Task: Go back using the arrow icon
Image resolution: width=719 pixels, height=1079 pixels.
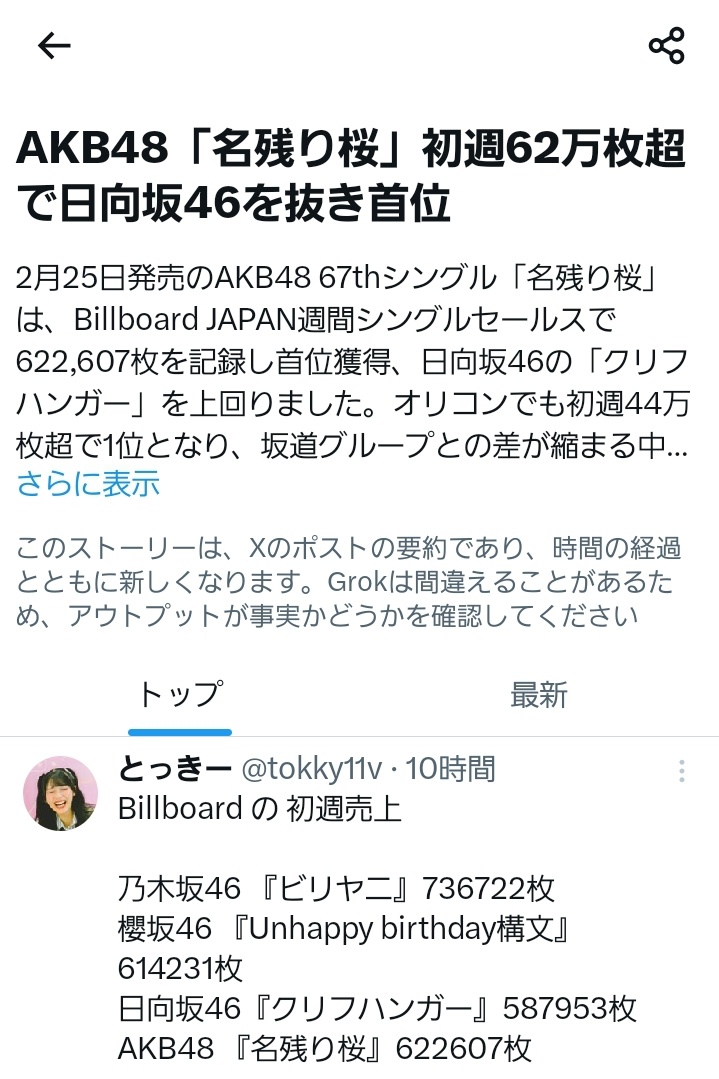Action: click(x=54, y=46)
